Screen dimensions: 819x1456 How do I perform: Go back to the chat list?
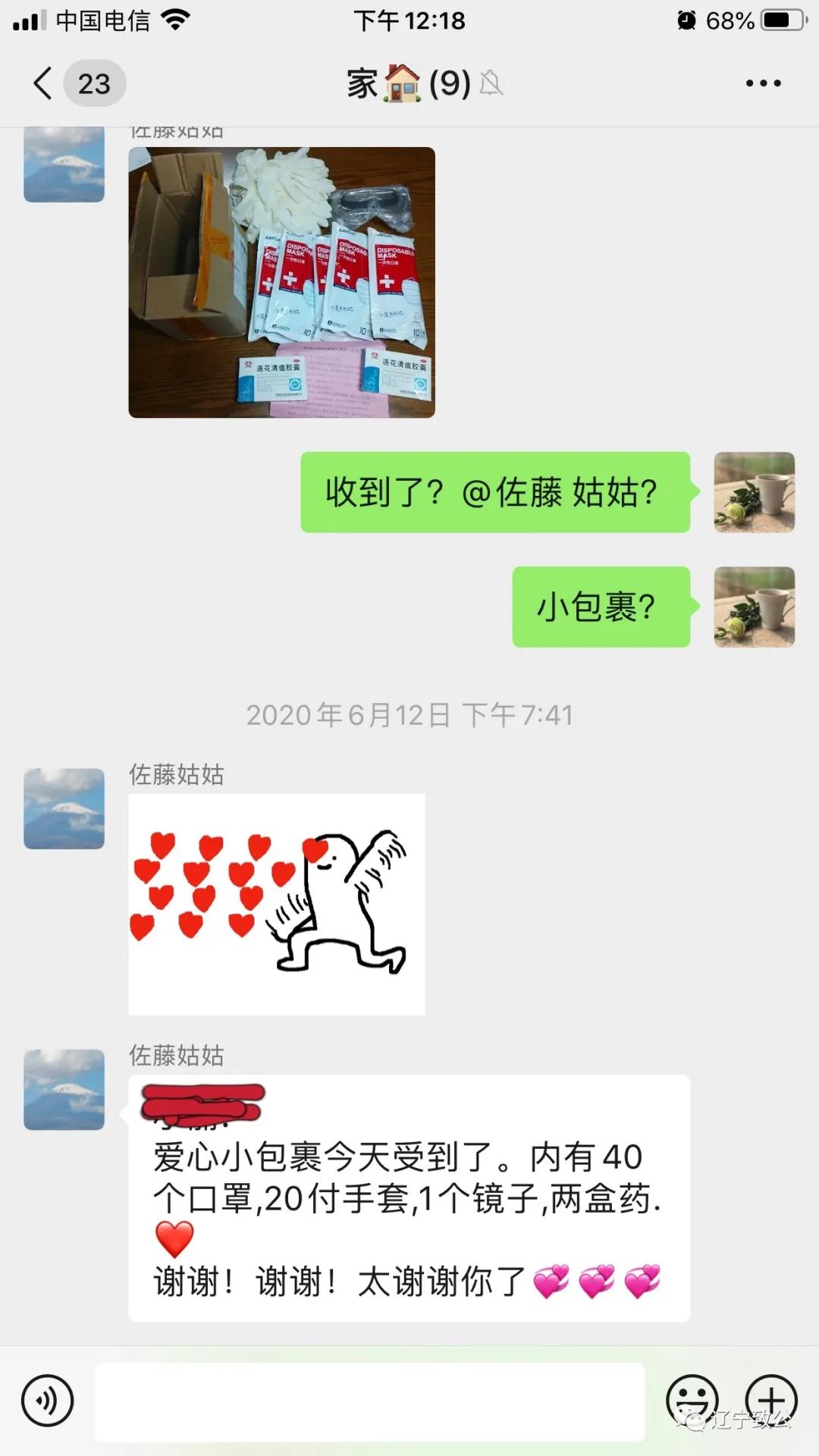coord(44,83)
